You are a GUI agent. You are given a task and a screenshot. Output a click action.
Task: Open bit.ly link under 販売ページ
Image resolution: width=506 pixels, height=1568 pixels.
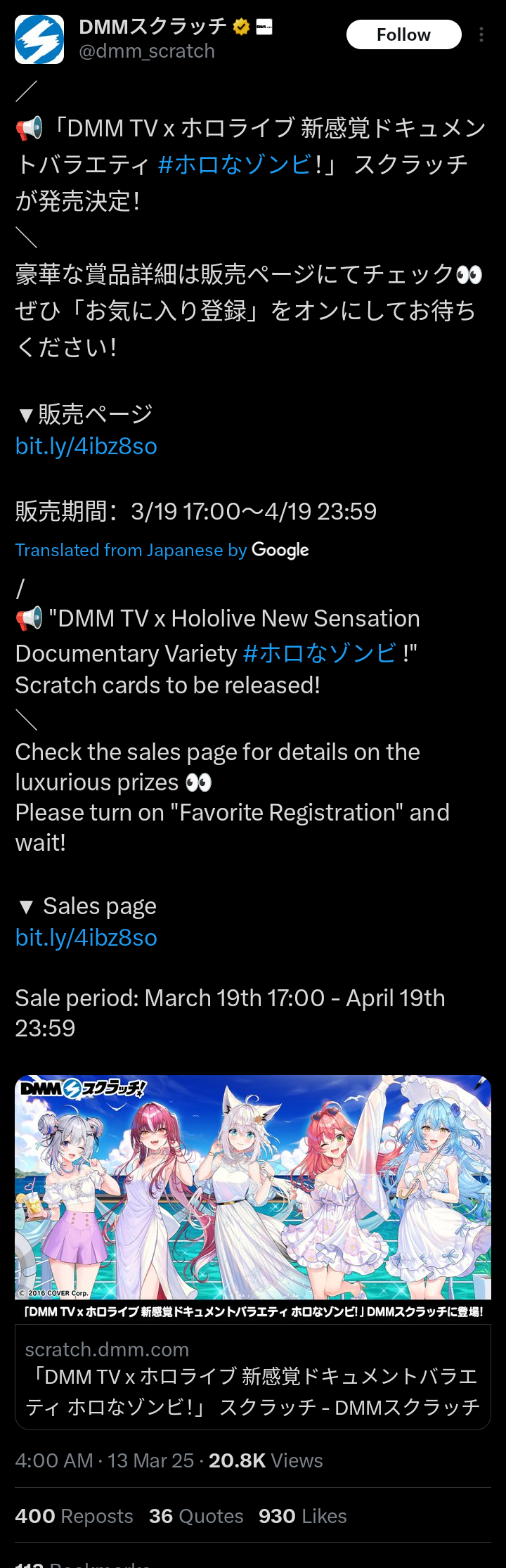coord(86,446)
